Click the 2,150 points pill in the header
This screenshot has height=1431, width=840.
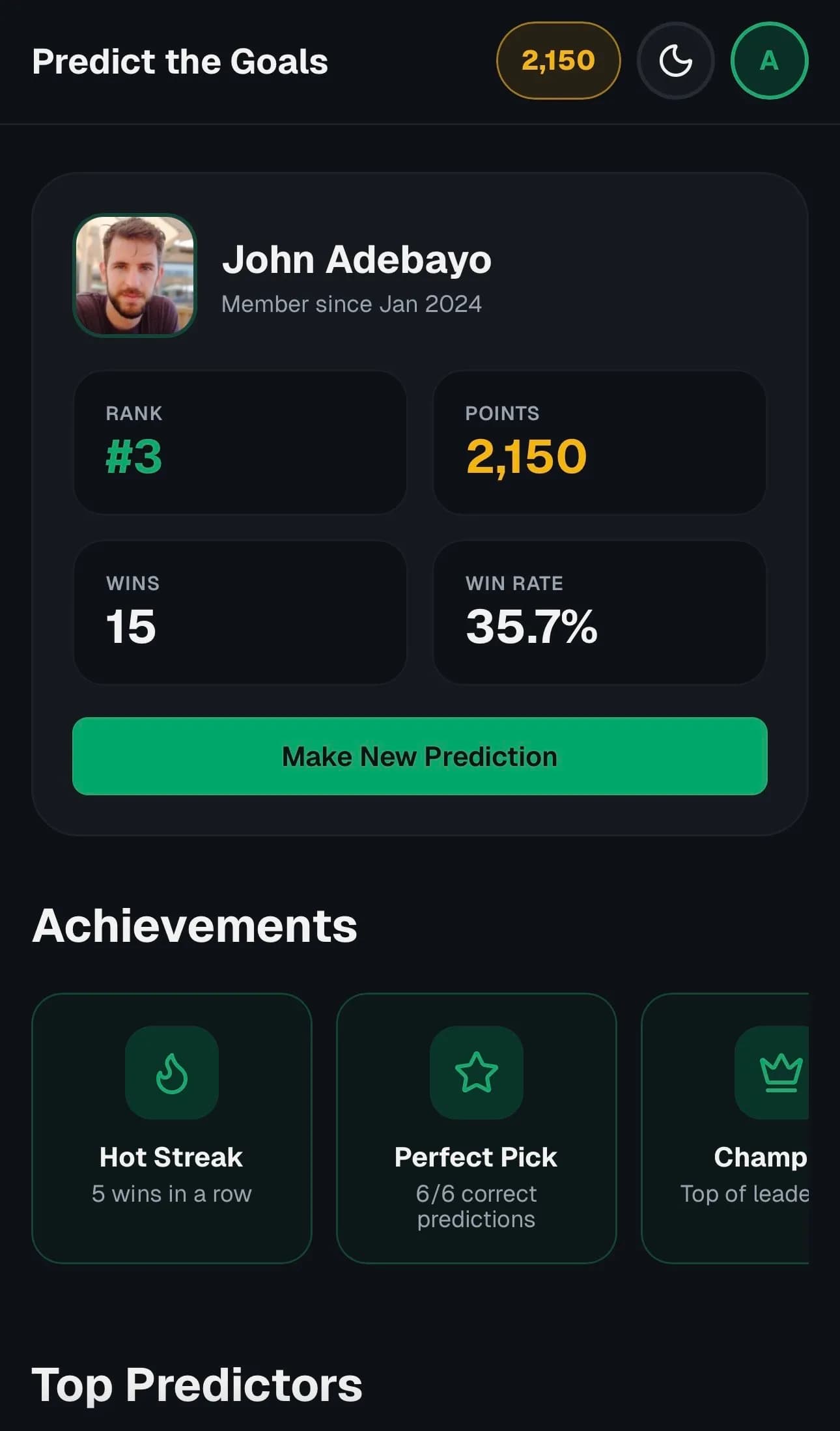[x=557, y=61]
